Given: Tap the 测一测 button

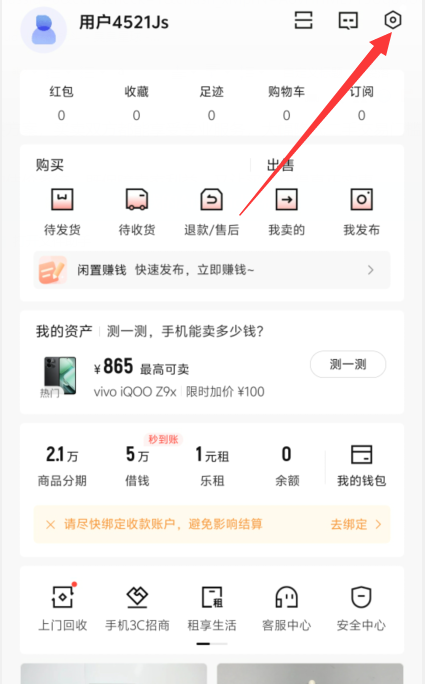Looking at the screenshot, I should tap(348, 364).
